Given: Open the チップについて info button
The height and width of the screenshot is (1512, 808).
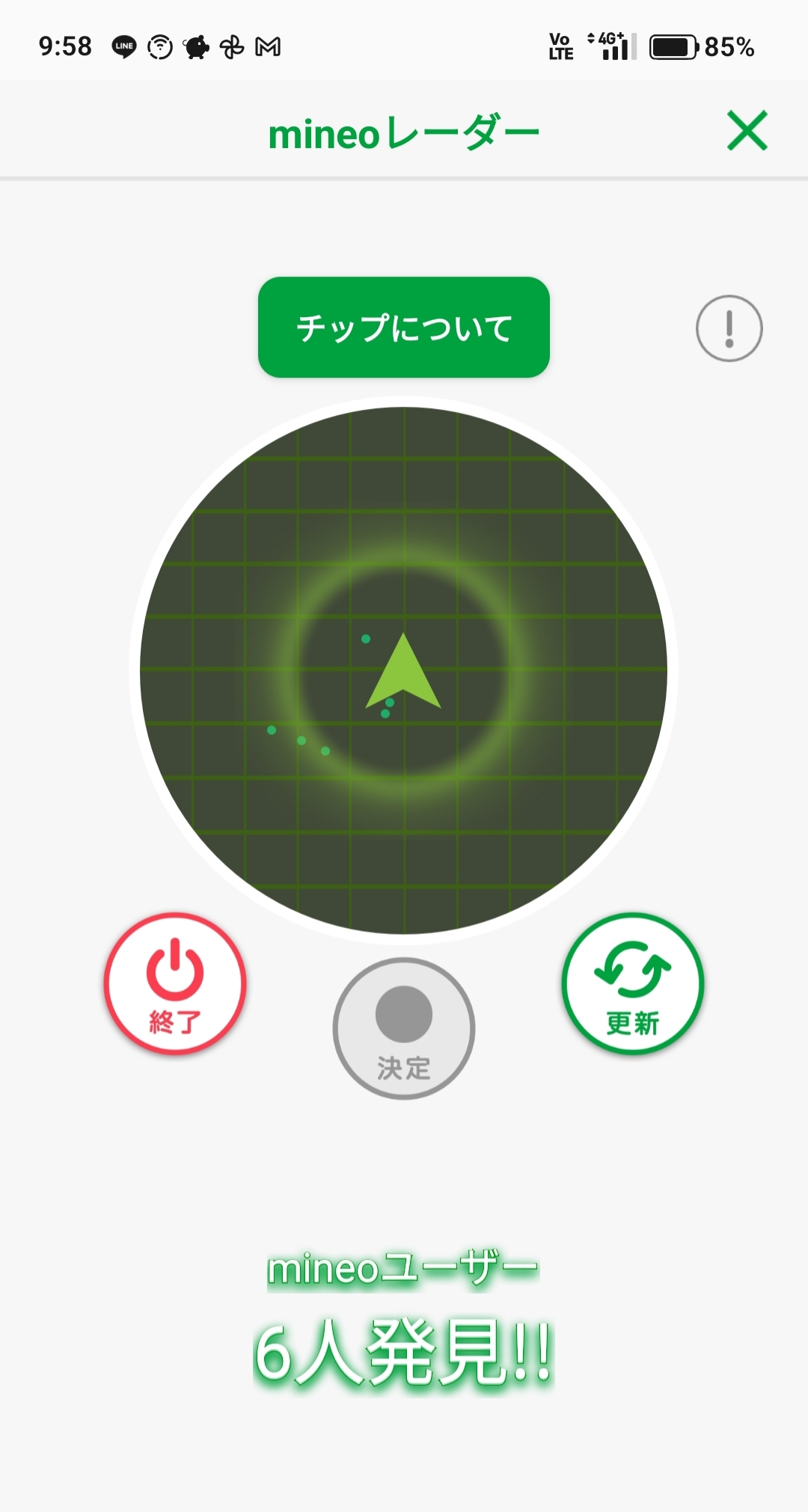Looking at the screenshot, I should 404,328.
